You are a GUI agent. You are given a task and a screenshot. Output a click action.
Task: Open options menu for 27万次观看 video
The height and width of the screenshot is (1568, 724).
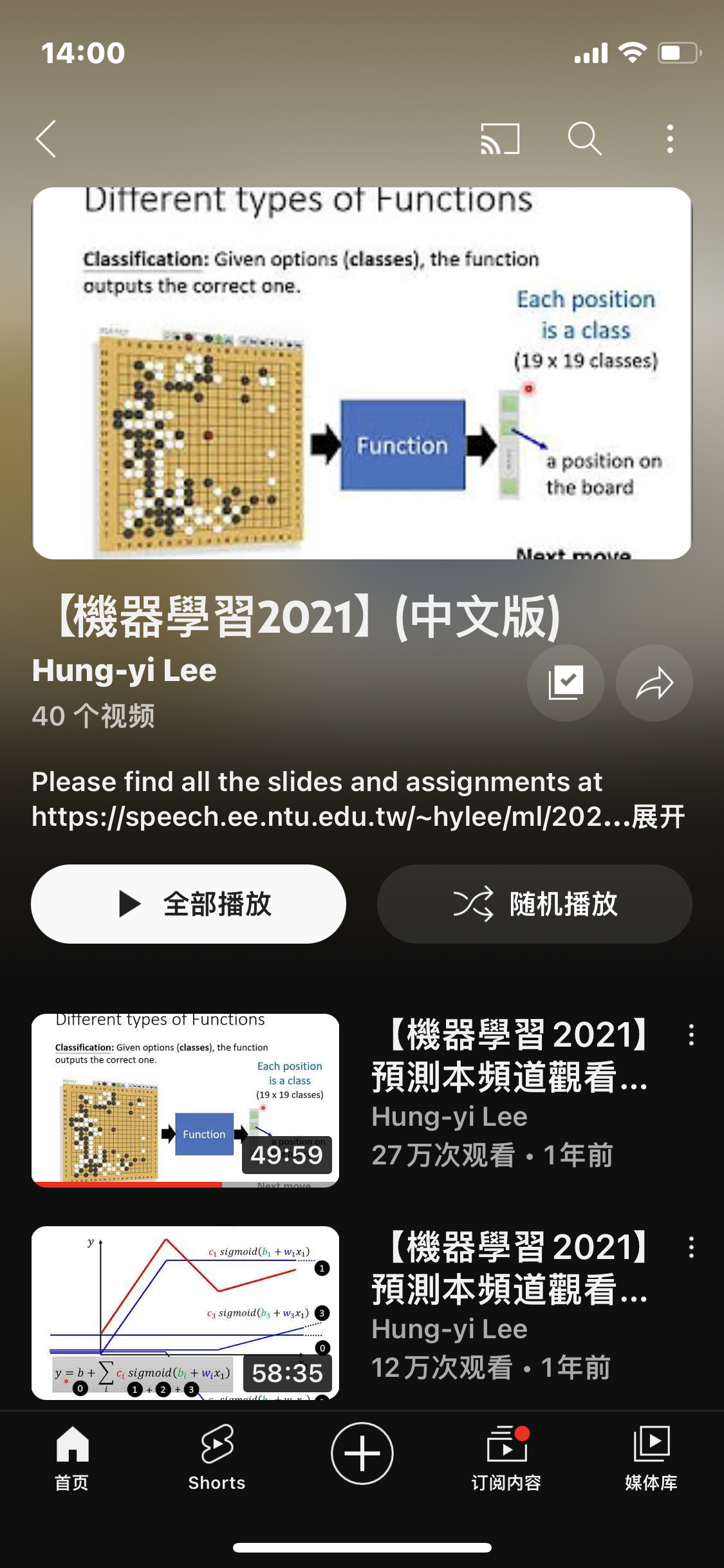pos(691,1035)
